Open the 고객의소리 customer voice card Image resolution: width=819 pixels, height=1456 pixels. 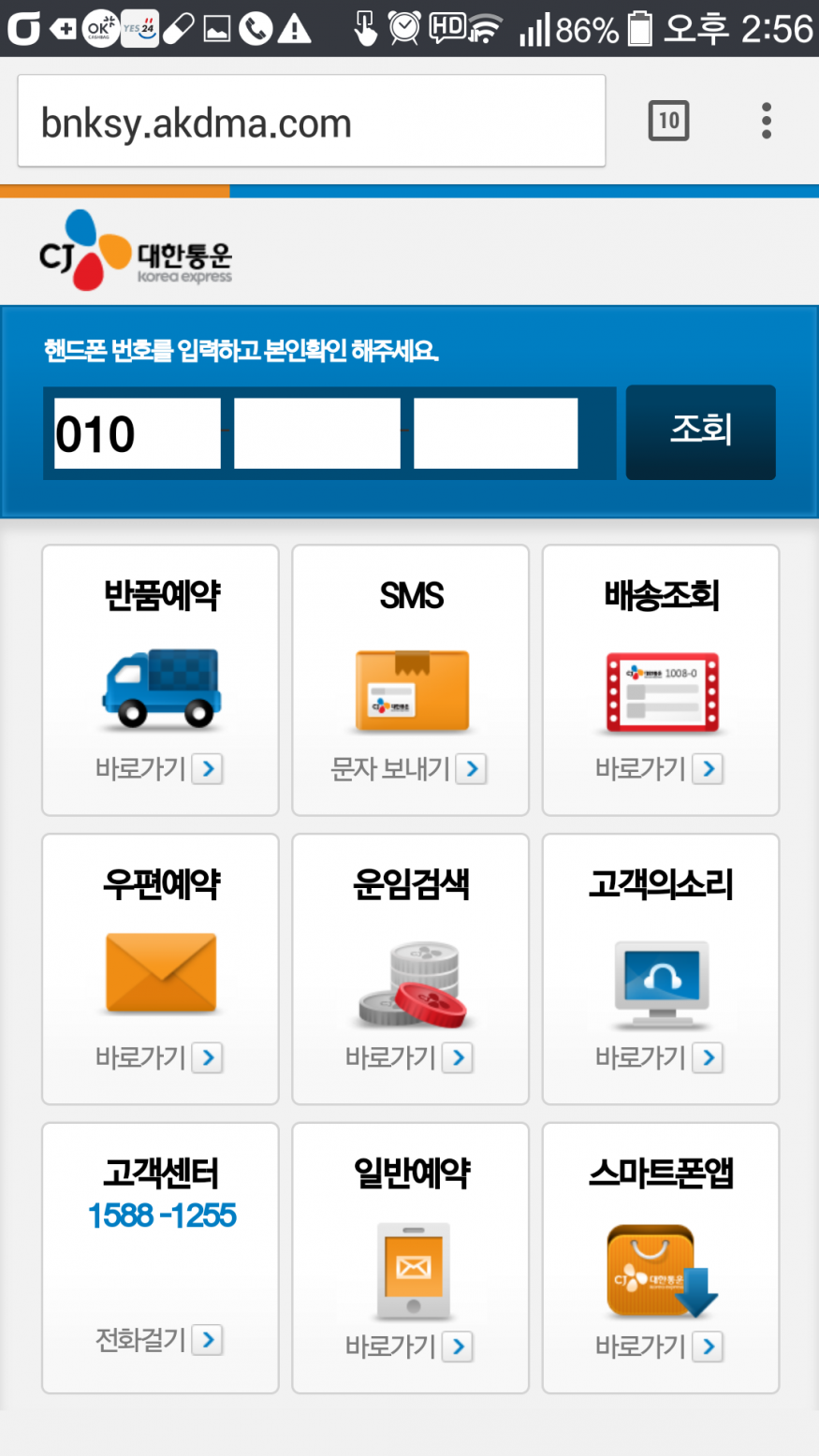(661, 969)
